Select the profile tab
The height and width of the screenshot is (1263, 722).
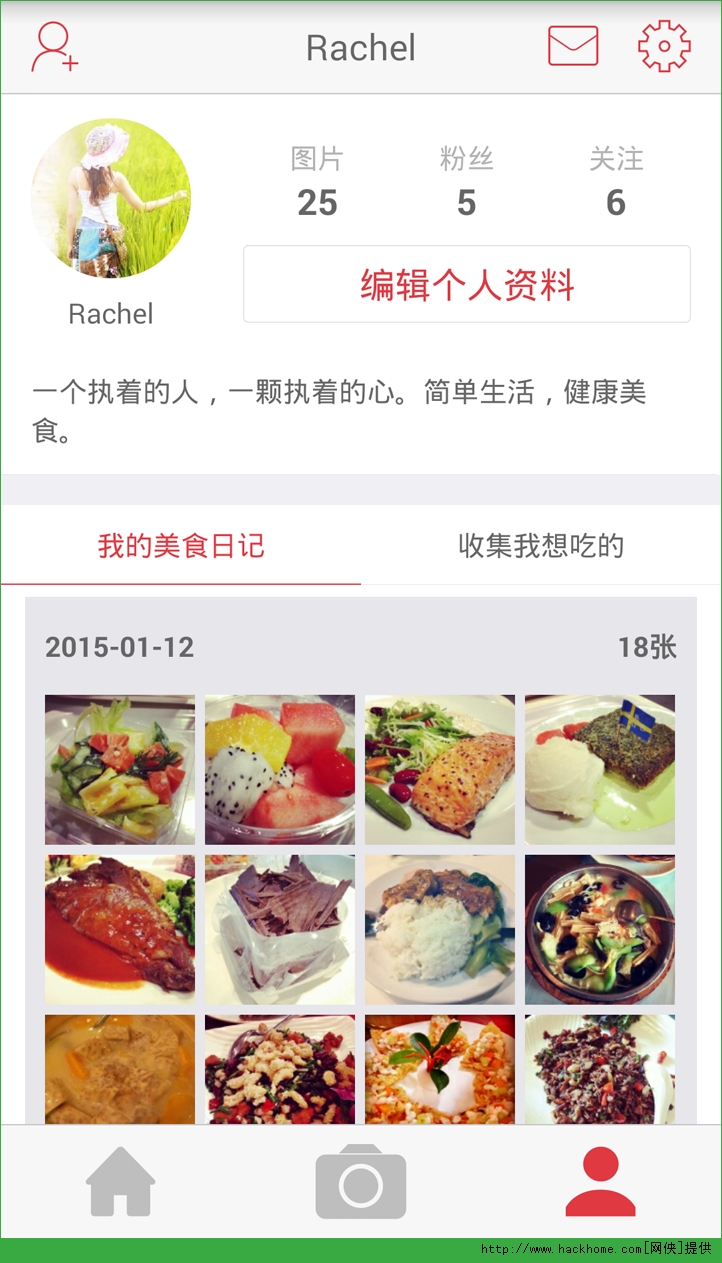point(600,1182)
